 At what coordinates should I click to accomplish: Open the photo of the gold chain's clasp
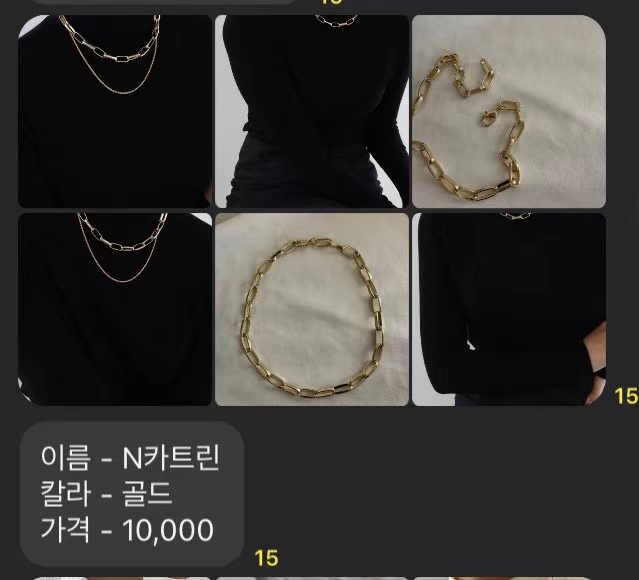(508, 111)
